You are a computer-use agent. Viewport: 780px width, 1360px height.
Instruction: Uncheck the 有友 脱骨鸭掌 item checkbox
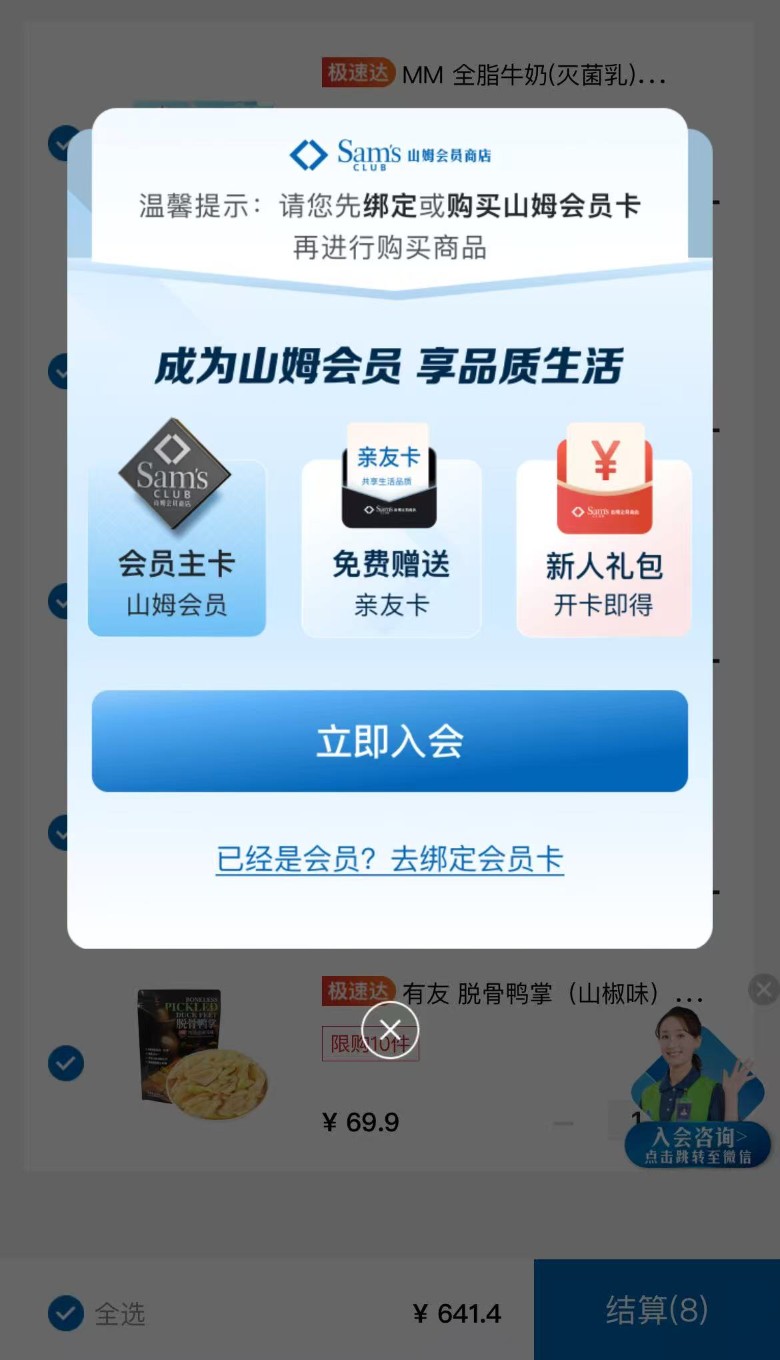[66, 1062]
